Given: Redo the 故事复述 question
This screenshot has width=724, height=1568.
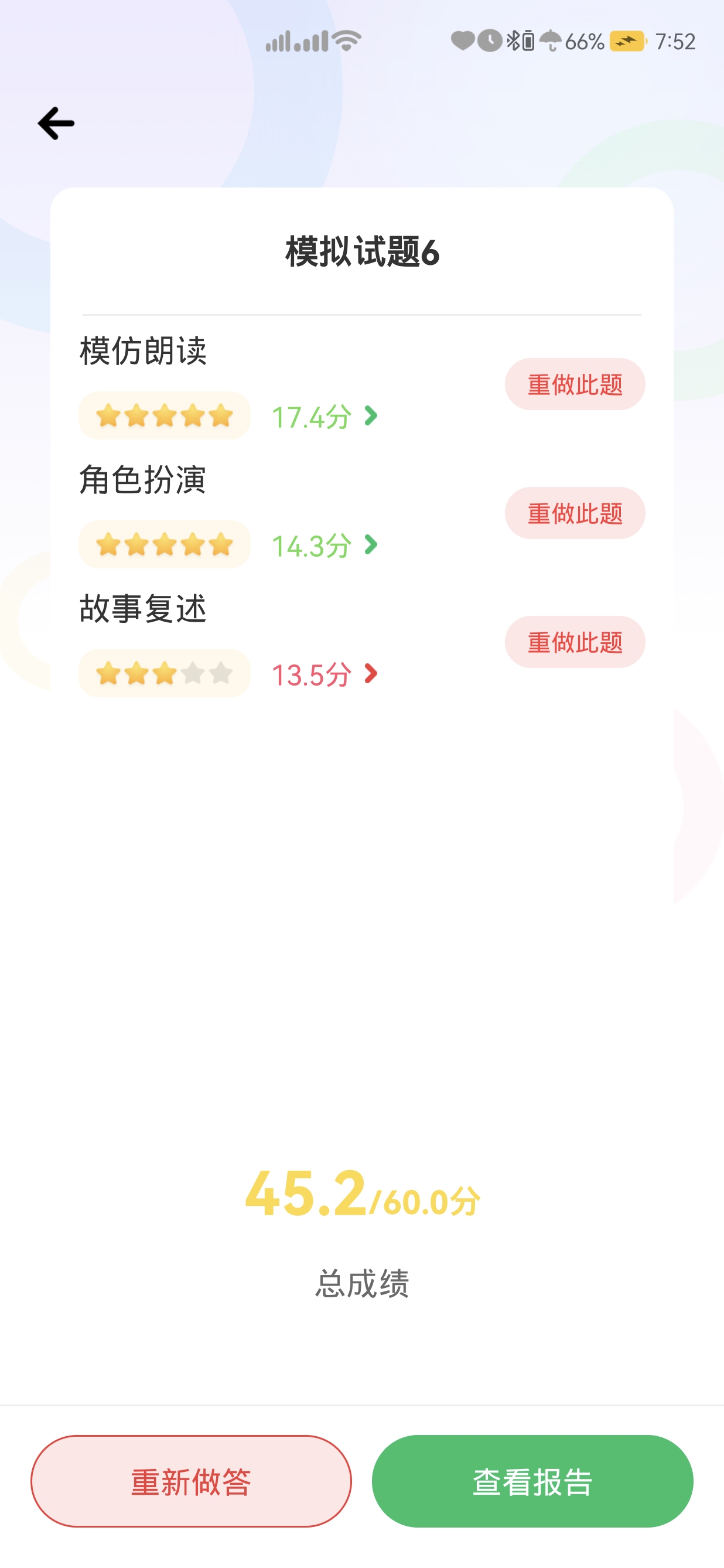Looking at the screenshot, I should pos(574,642).
